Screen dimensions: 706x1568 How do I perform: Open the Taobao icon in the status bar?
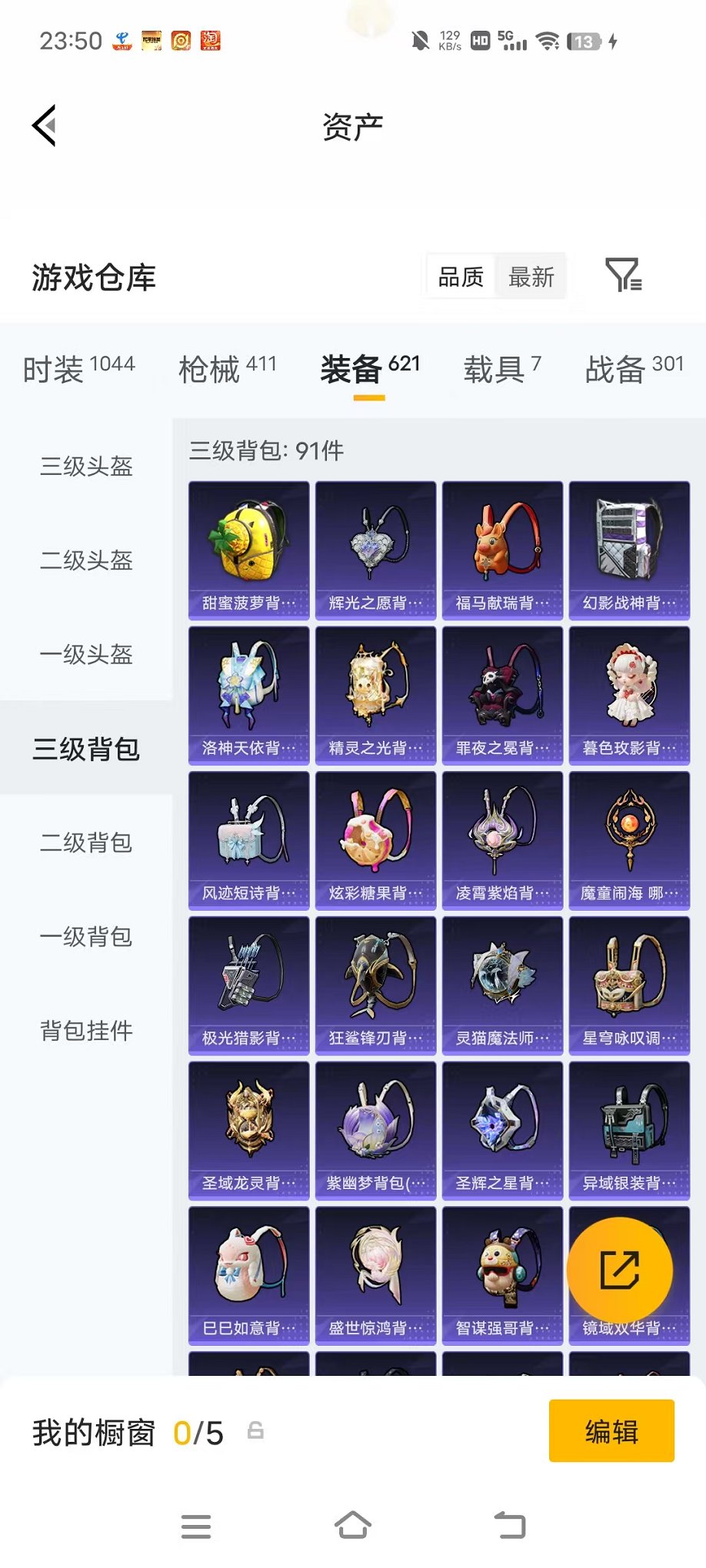pos(210,39)
